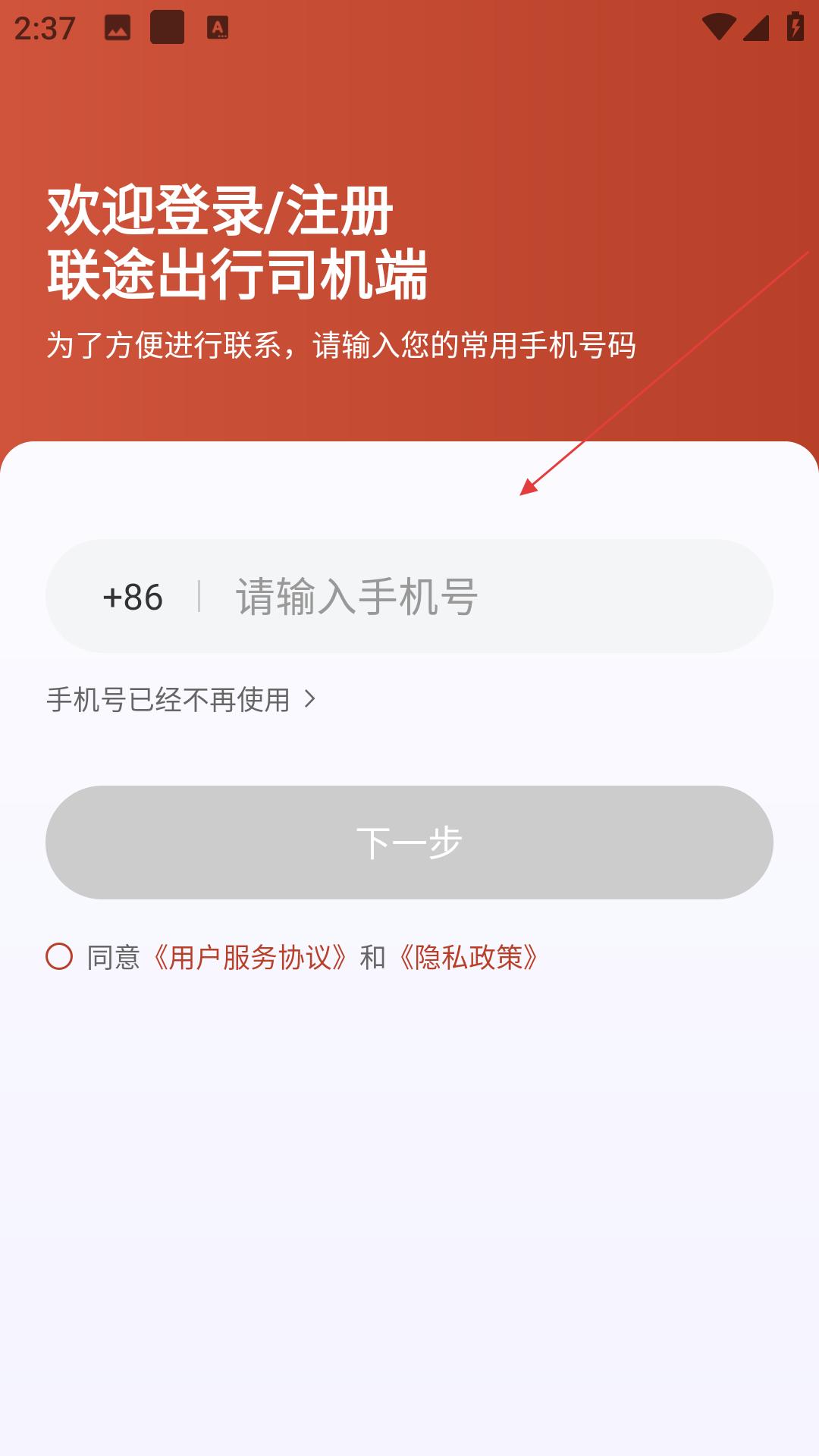The width and height of the screenshot is (819, 1456).
Task: Open 手机号已经不再使用 link
Action: [181, 699]
